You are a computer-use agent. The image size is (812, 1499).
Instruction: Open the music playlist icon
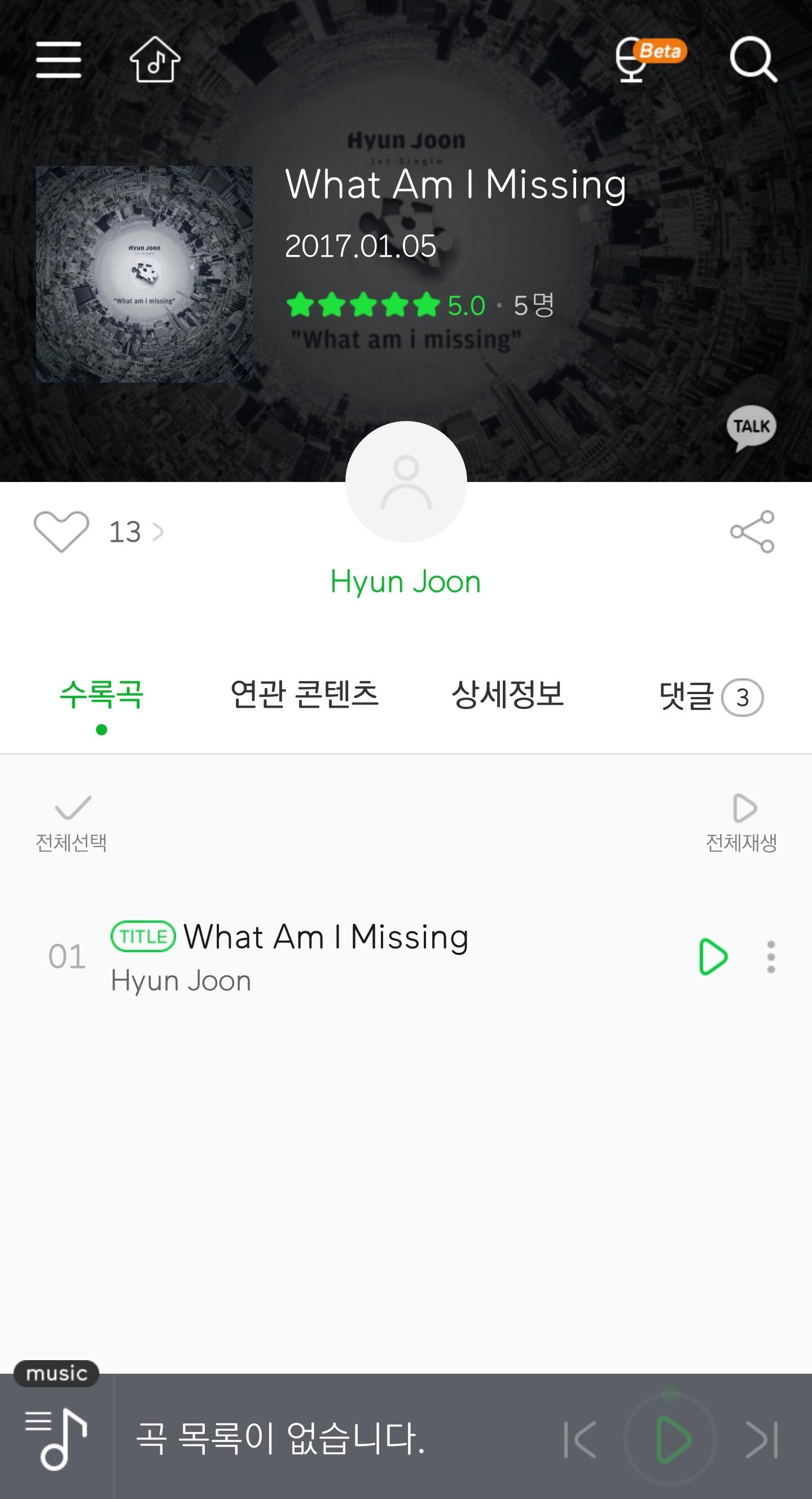coord(56,1439)
